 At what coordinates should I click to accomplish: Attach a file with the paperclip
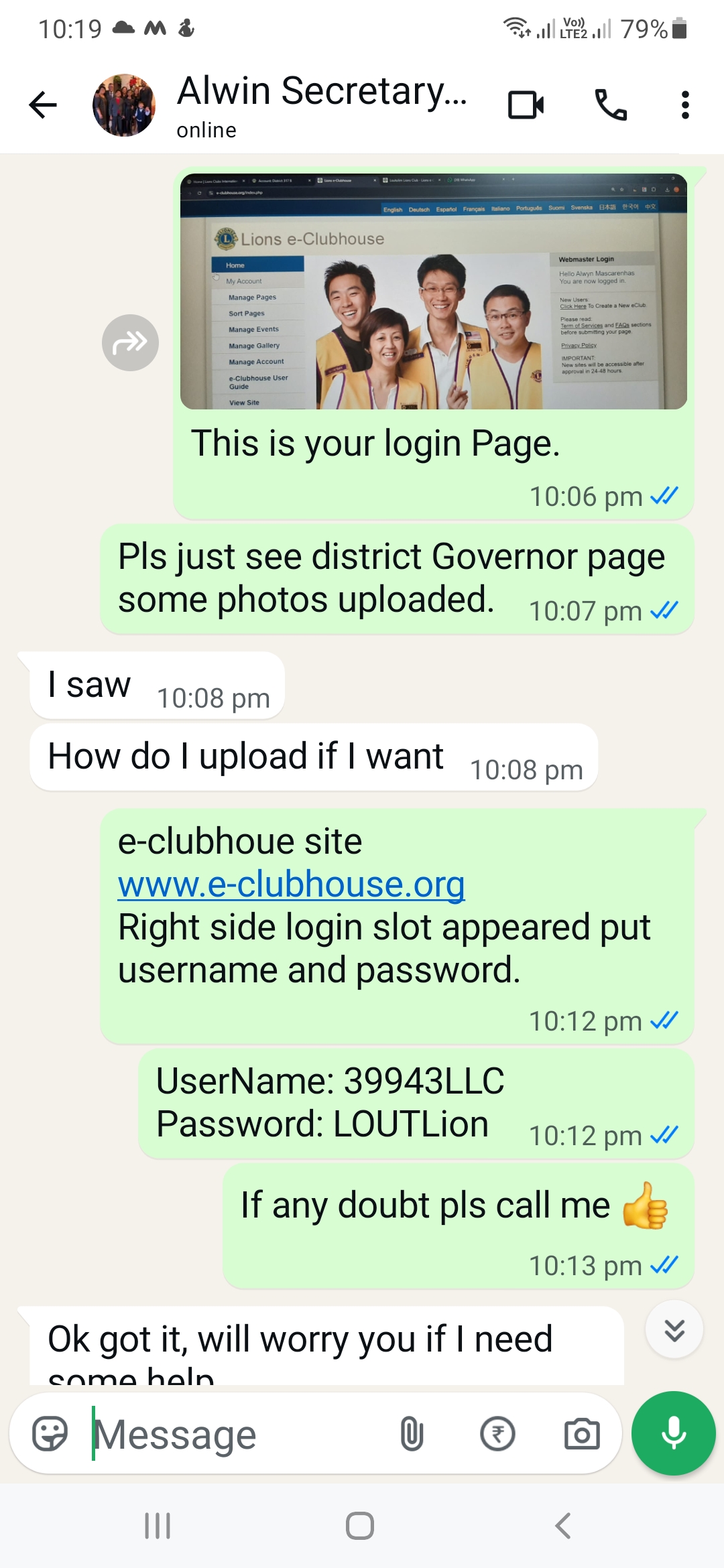coord(411,1433)
